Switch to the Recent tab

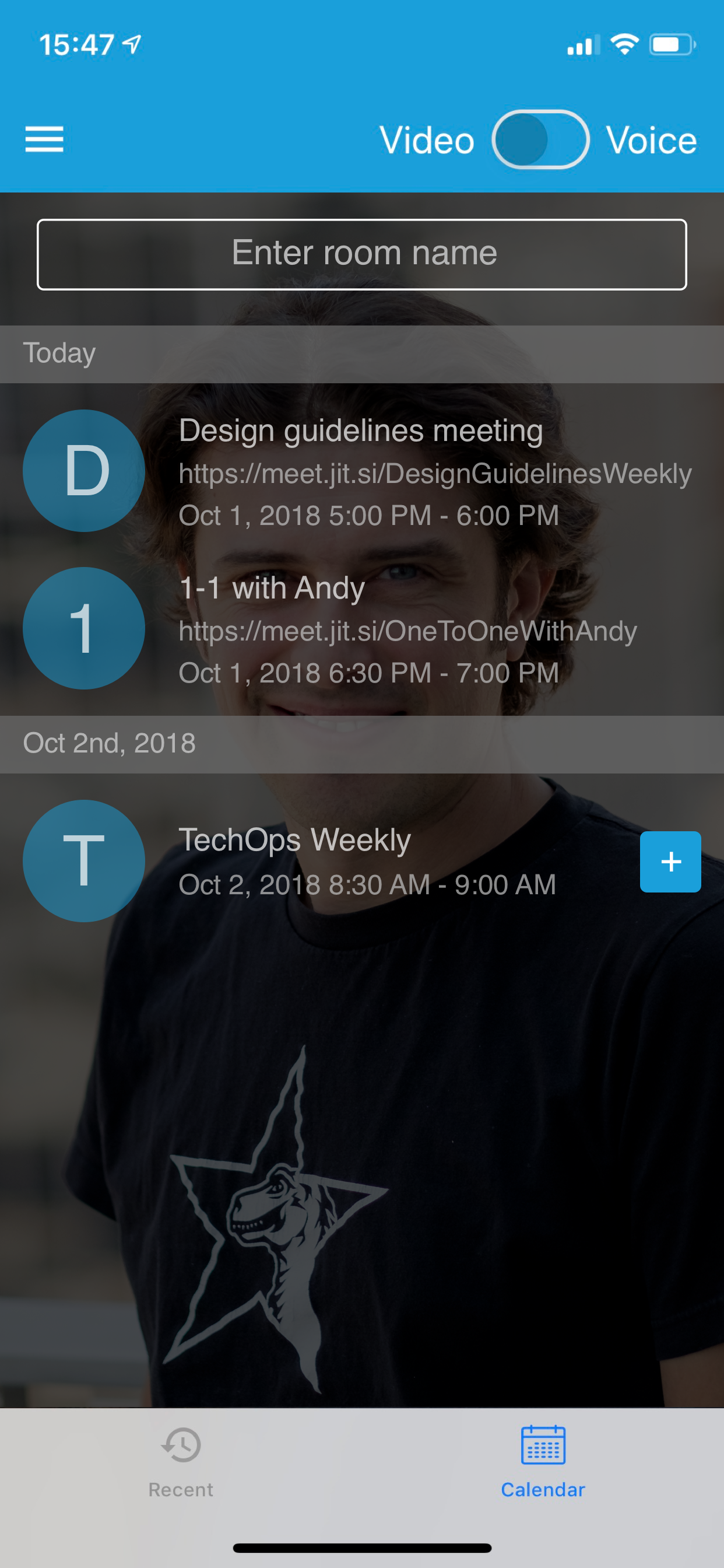tap(181, 1461)
